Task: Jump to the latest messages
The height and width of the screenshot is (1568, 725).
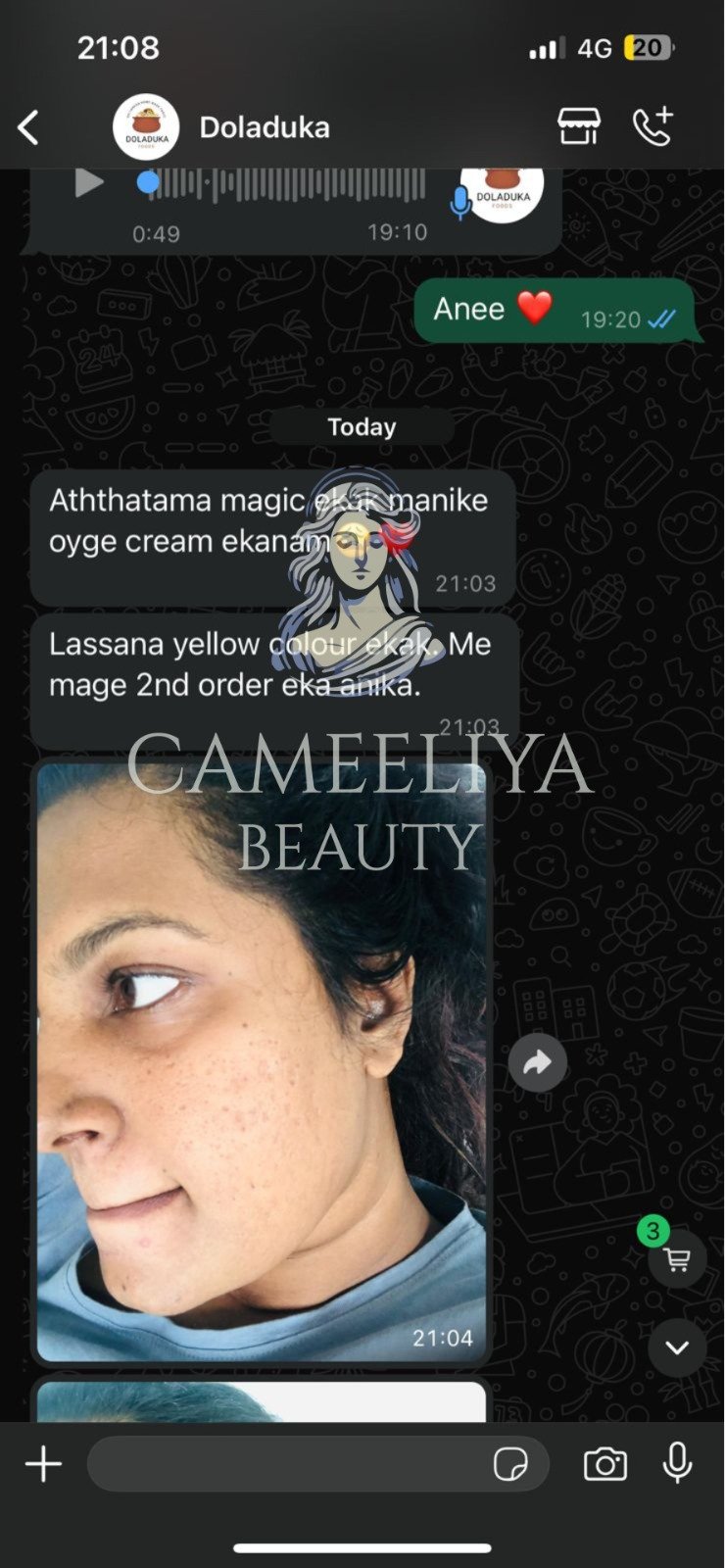Action: 676,1347
